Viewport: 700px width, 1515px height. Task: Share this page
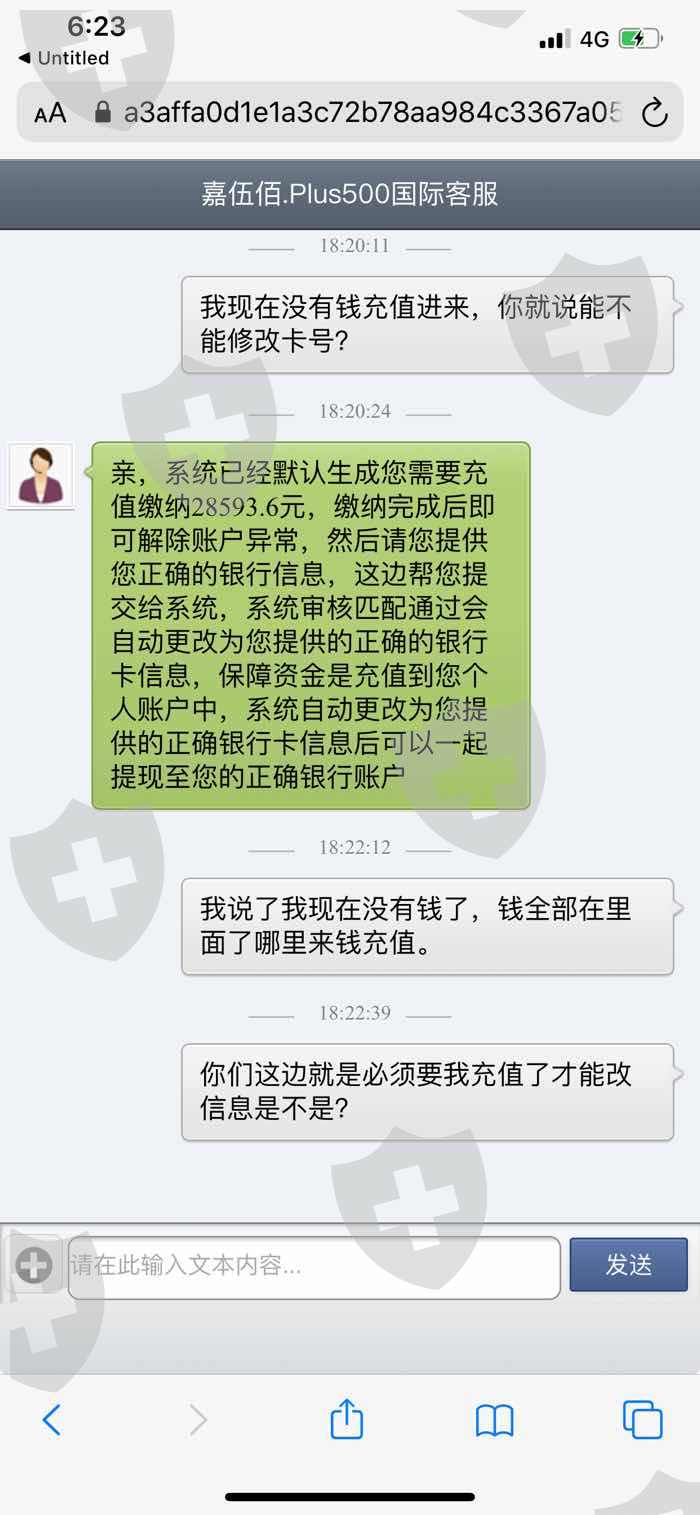point(346,1418)
